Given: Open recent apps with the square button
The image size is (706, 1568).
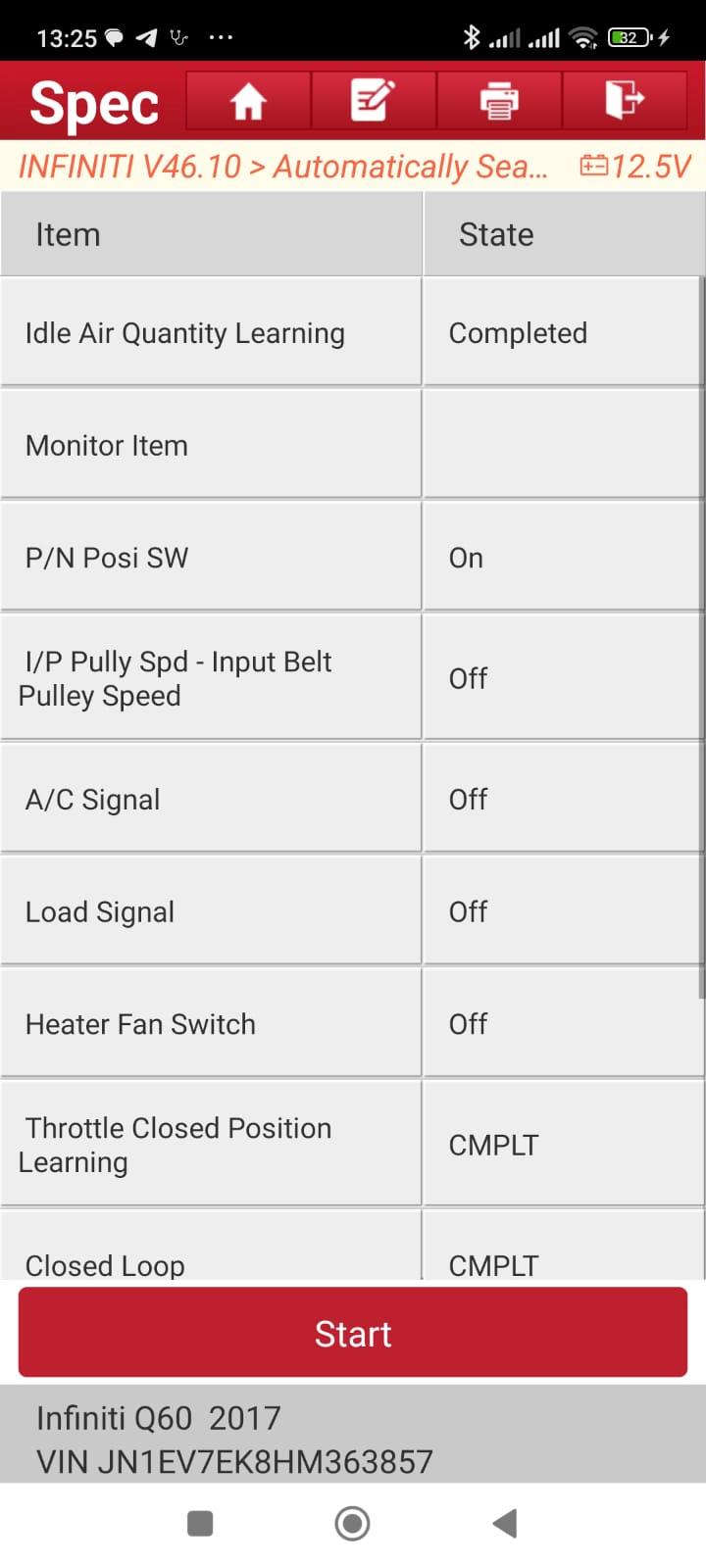Looking at the screenshot, I should point(200,1523).
